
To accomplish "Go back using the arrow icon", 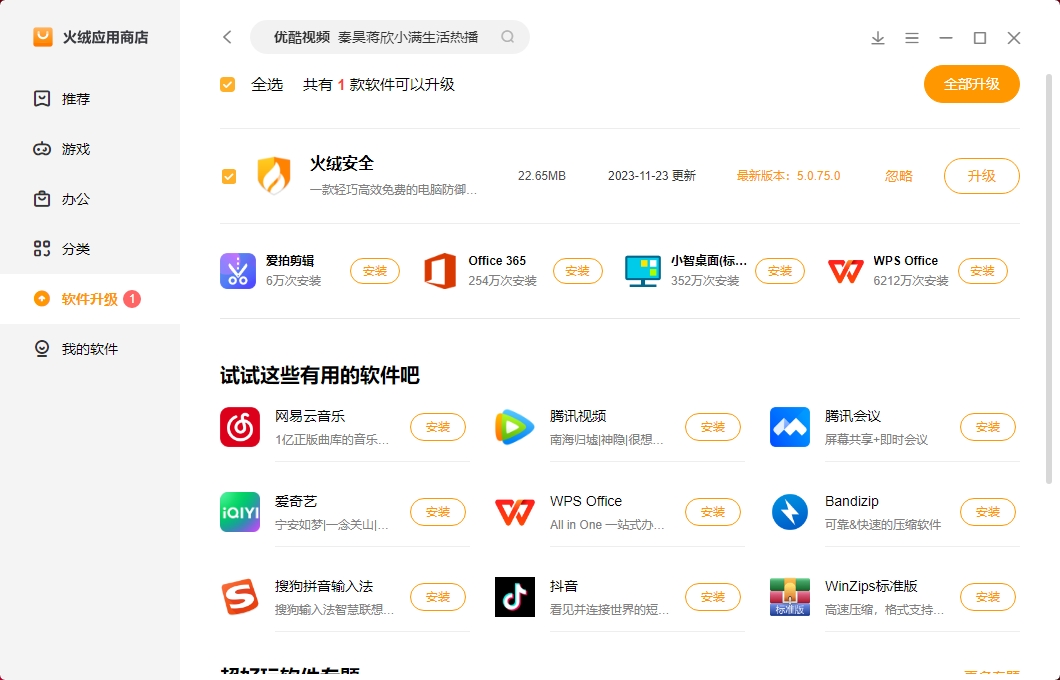I will pyautogui.click(x=227, y=37).
